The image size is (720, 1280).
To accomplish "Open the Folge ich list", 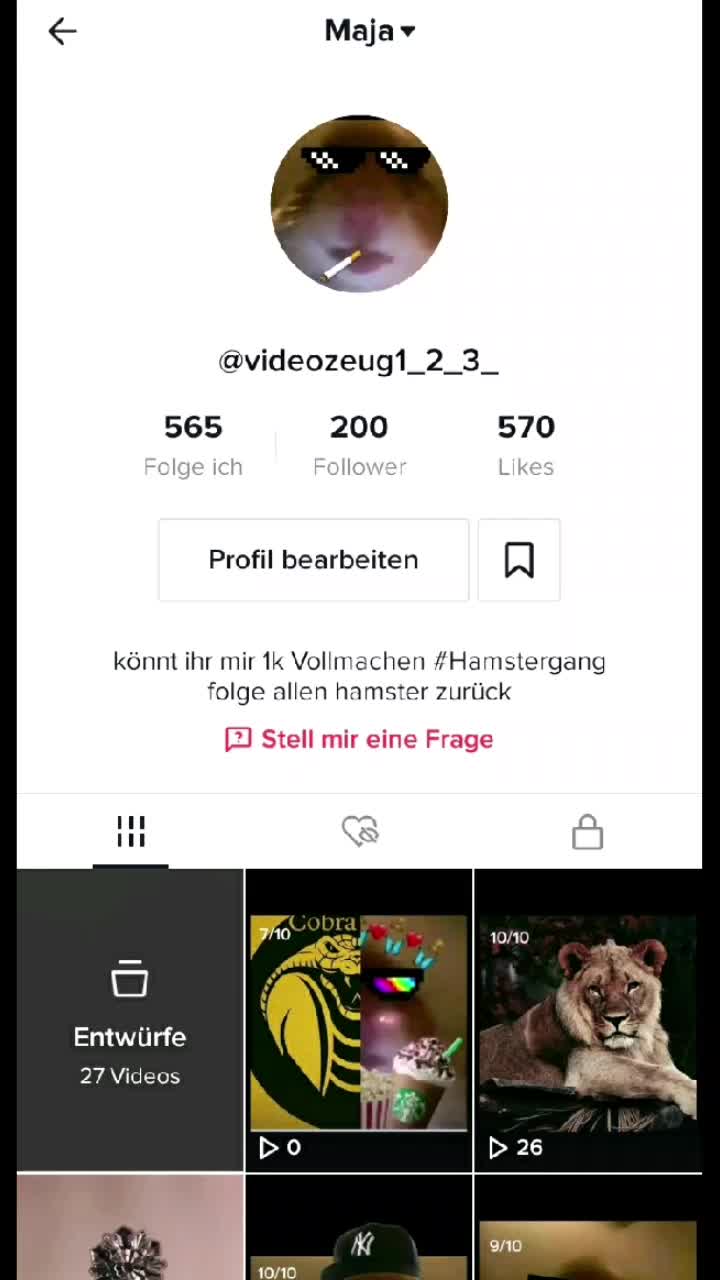I will tap(193, 445).
